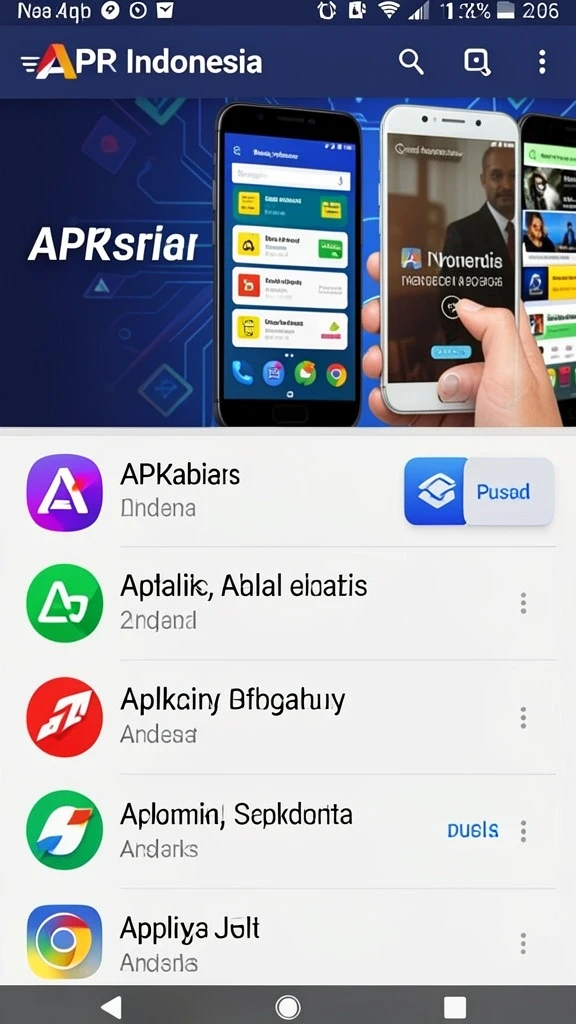The width and height of the screenshot is (576, 1024).
Task: Open the Aplomin, Sepkdorita app row
Action: tap(229, 831)
